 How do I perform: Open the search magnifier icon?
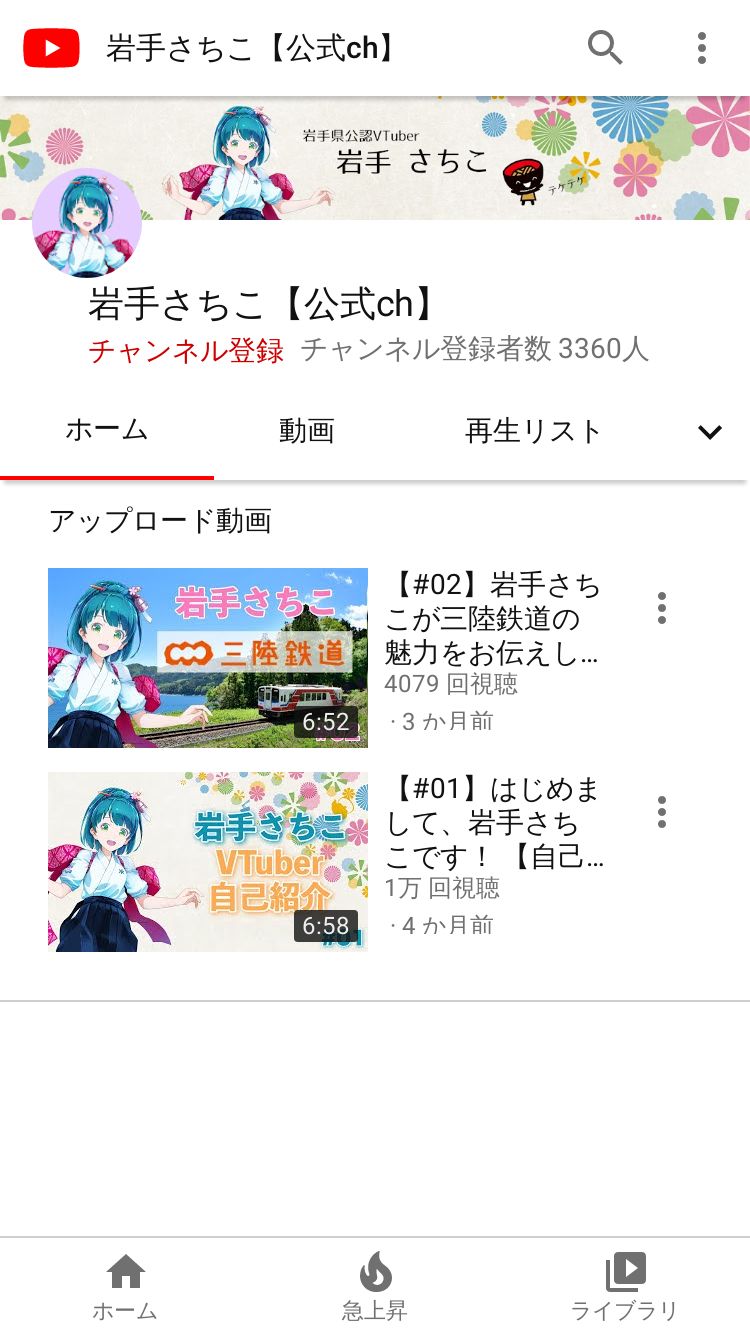(605, 47)
